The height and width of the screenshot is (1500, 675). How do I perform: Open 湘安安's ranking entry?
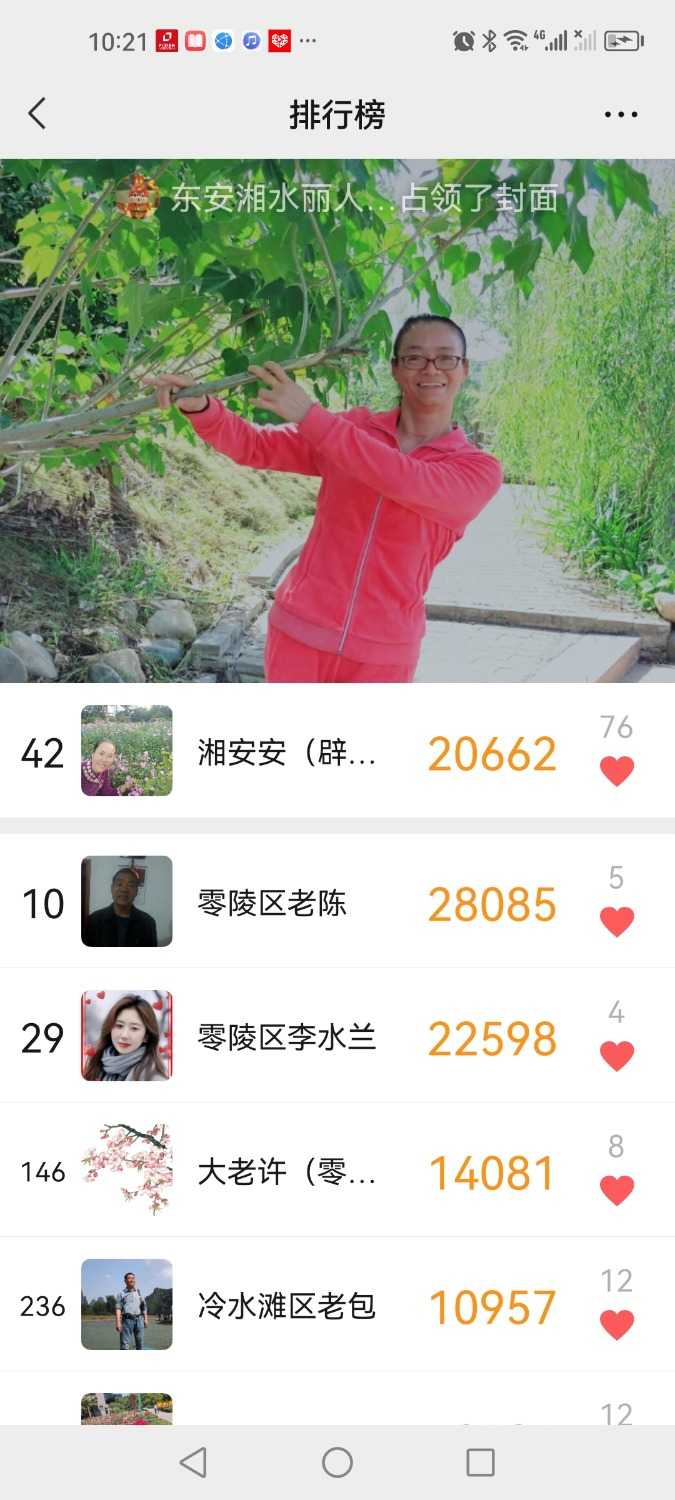pos(286,753)
